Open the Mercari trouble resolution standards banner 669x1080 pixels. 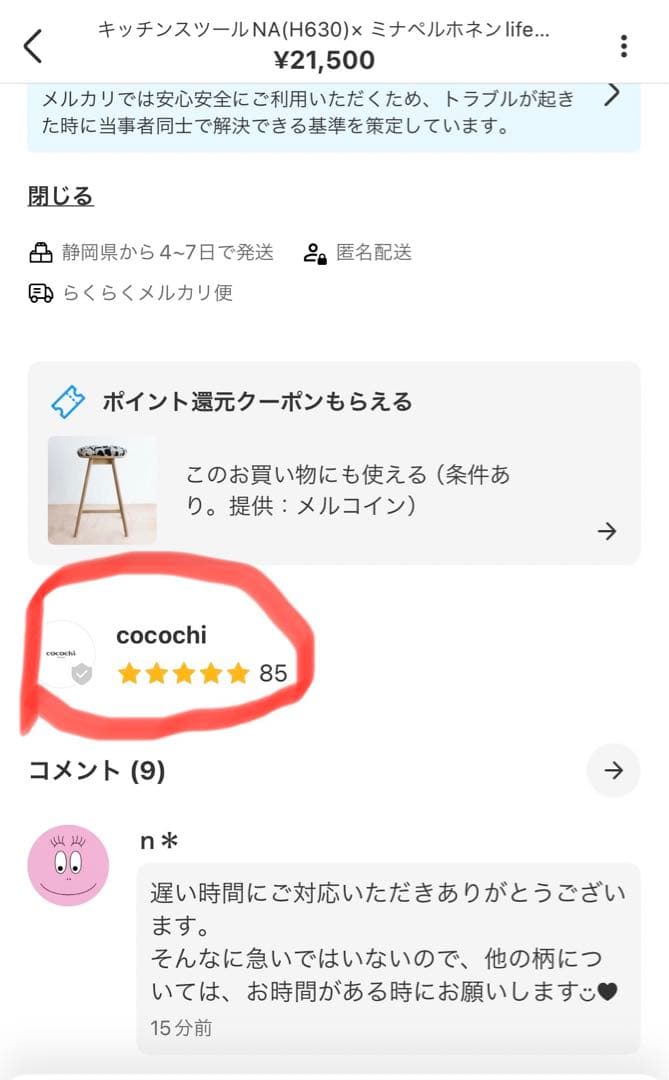point(333,113)
